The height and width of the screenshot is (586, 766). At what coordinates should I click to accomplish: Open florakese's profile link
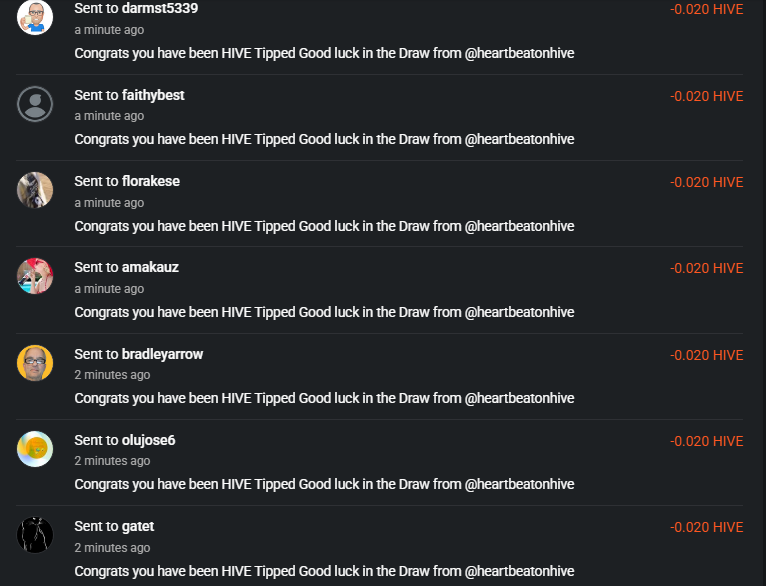click(151, 181)
